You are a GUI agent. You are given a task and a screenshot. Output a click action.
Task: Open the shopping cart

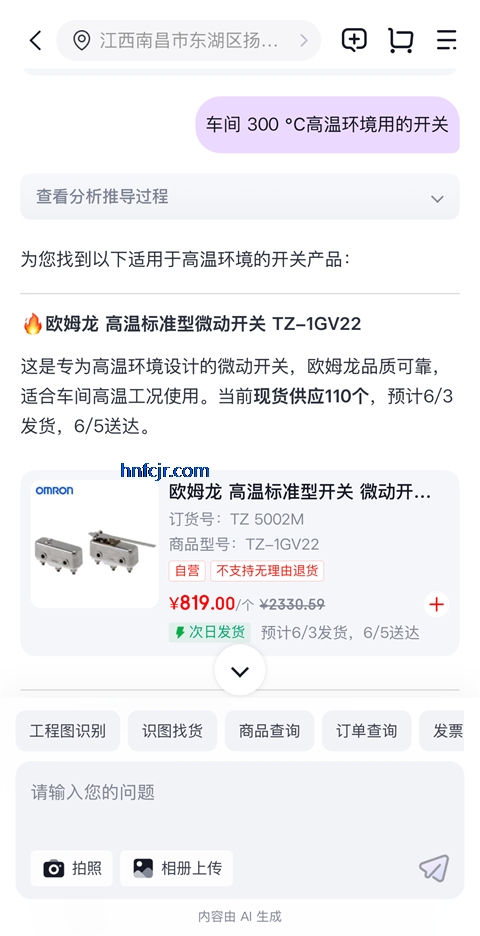(x=400, y=41)
